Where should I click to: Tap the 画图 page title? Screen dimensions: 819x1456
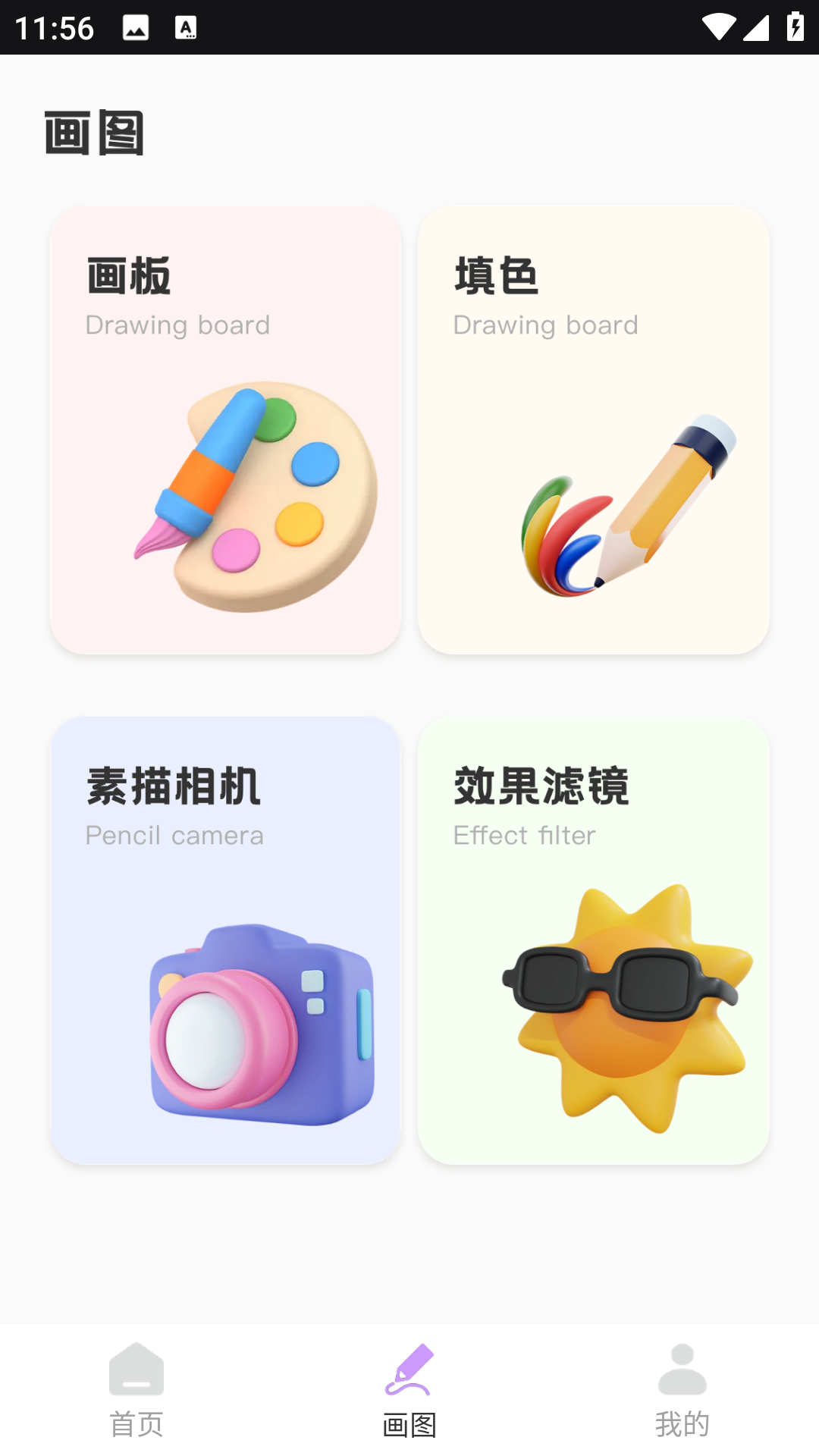[x=95, y=133]
